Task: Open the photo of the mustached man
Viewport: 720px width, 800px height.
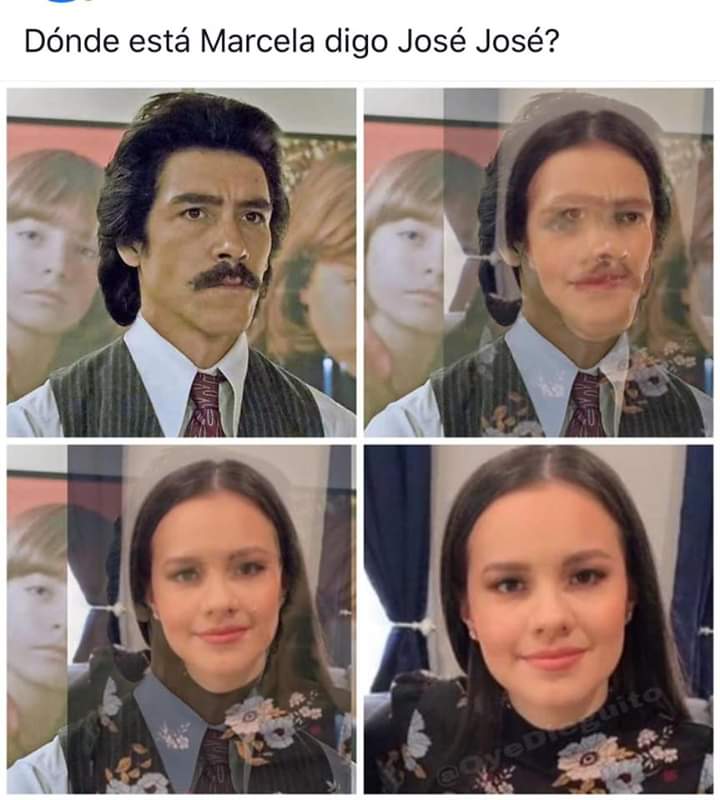Action: point(181,262)
